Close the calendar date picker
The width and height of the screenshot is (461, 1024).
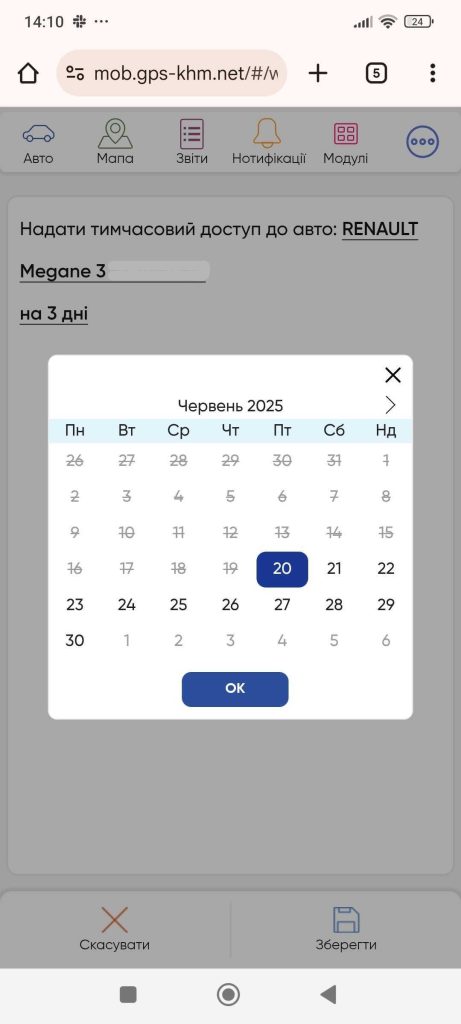pyautogui.click(x=392, y=375)
